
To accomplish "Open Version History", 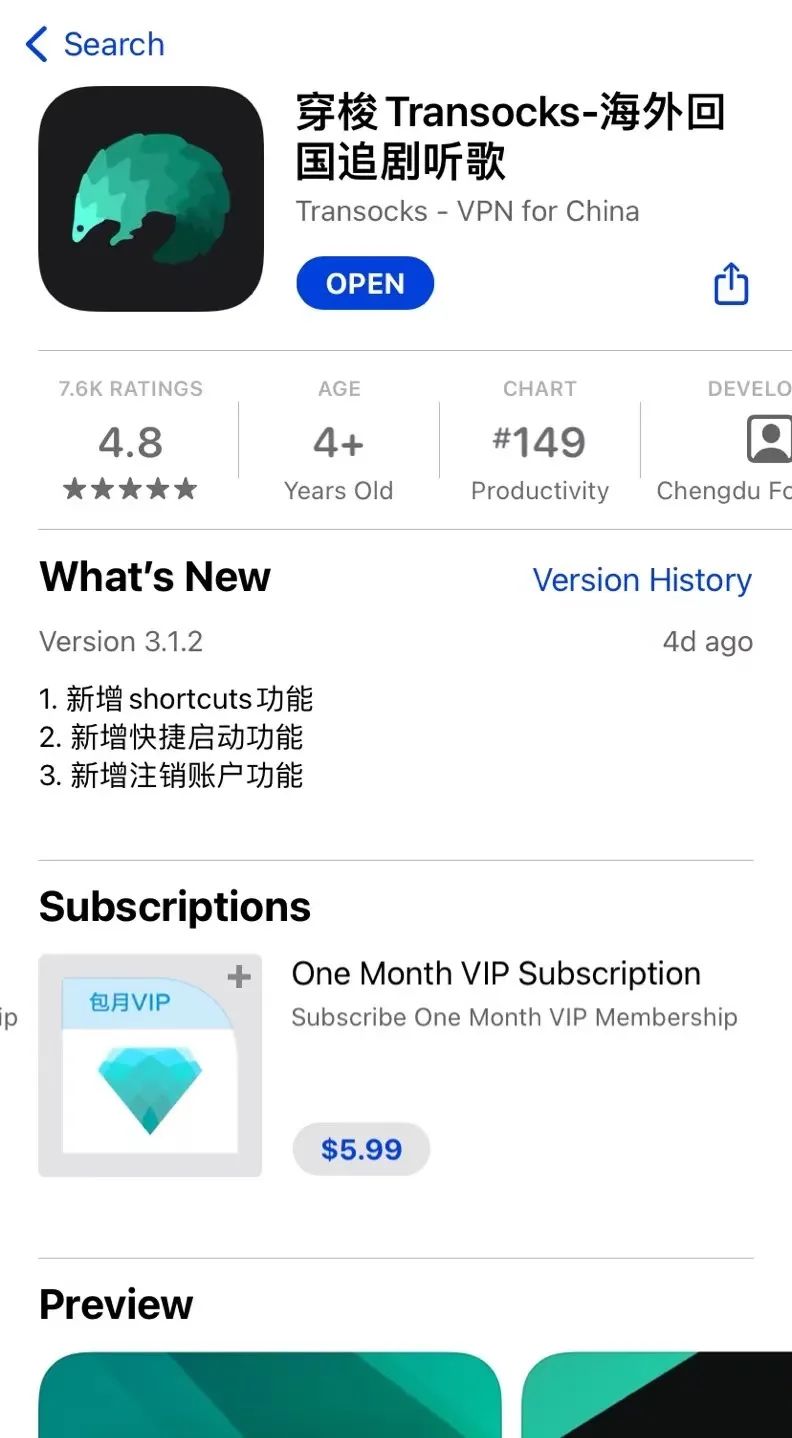I will pyautogui.click(x=641, y=580).
